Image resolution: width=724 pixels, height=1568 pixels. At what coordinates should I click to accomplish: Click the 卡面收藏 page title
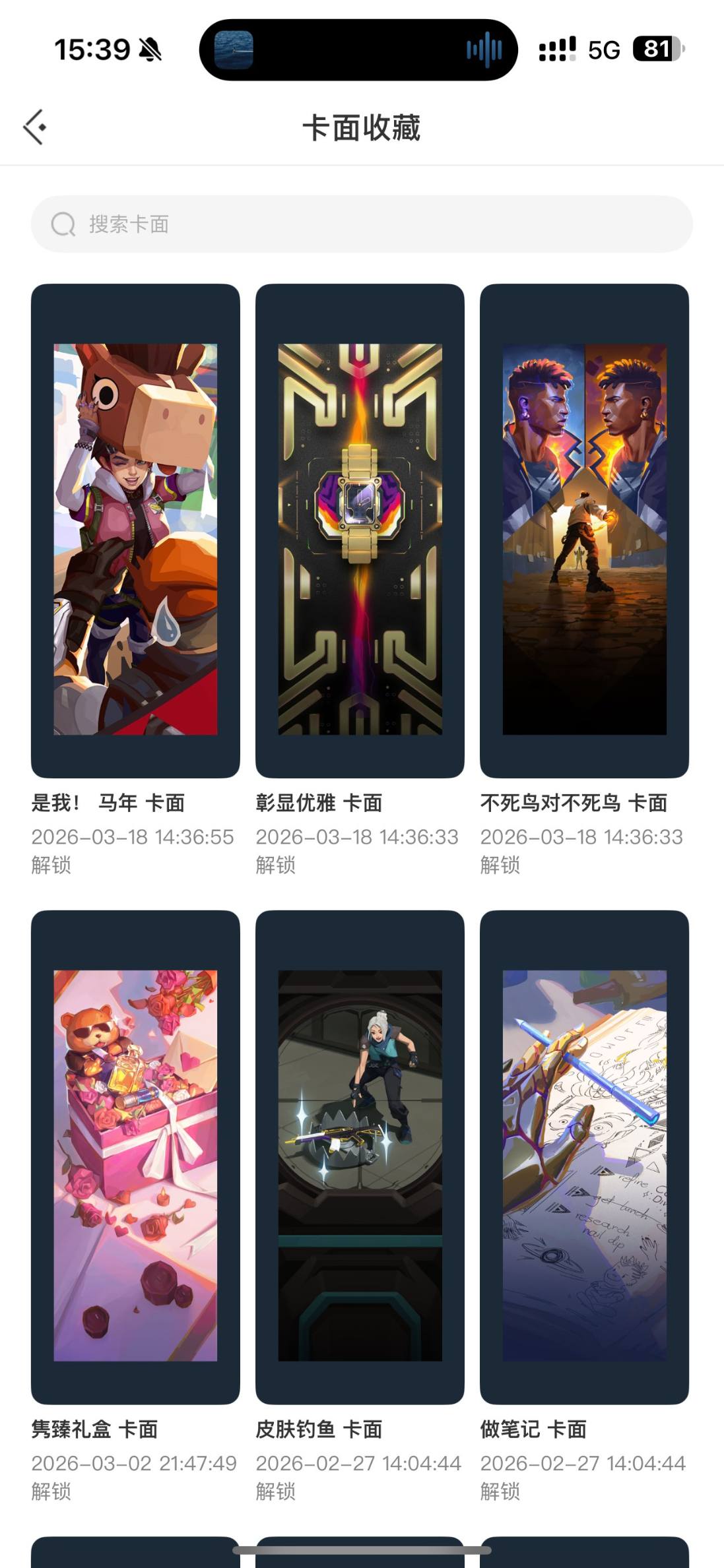[362, 128]
